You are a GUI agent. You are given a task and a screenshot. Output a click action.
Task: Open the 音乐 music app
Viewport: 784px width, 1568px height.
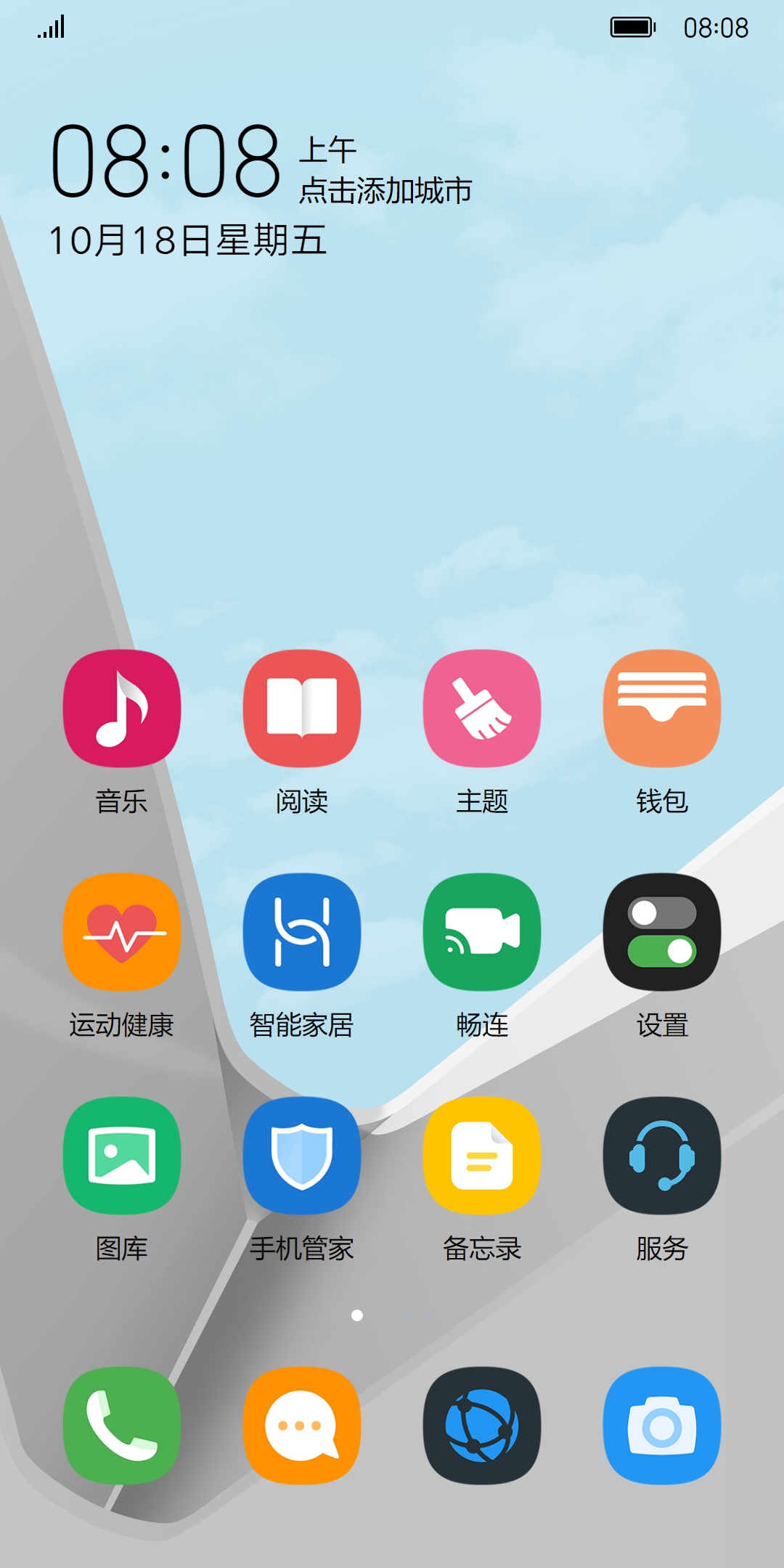pos(122,708)
